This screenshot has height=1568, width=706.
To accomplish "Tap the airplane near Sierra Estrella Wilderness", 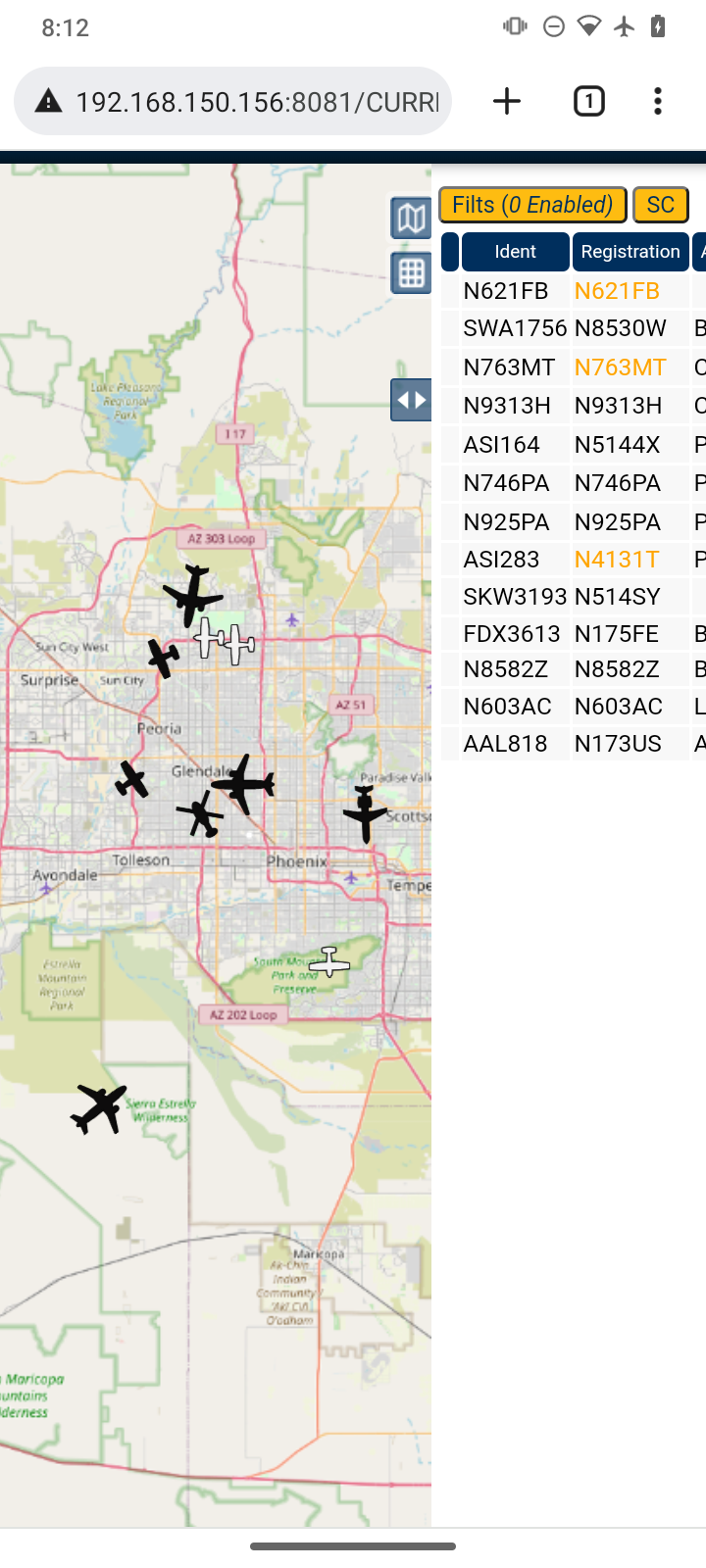I will 99,1108.
